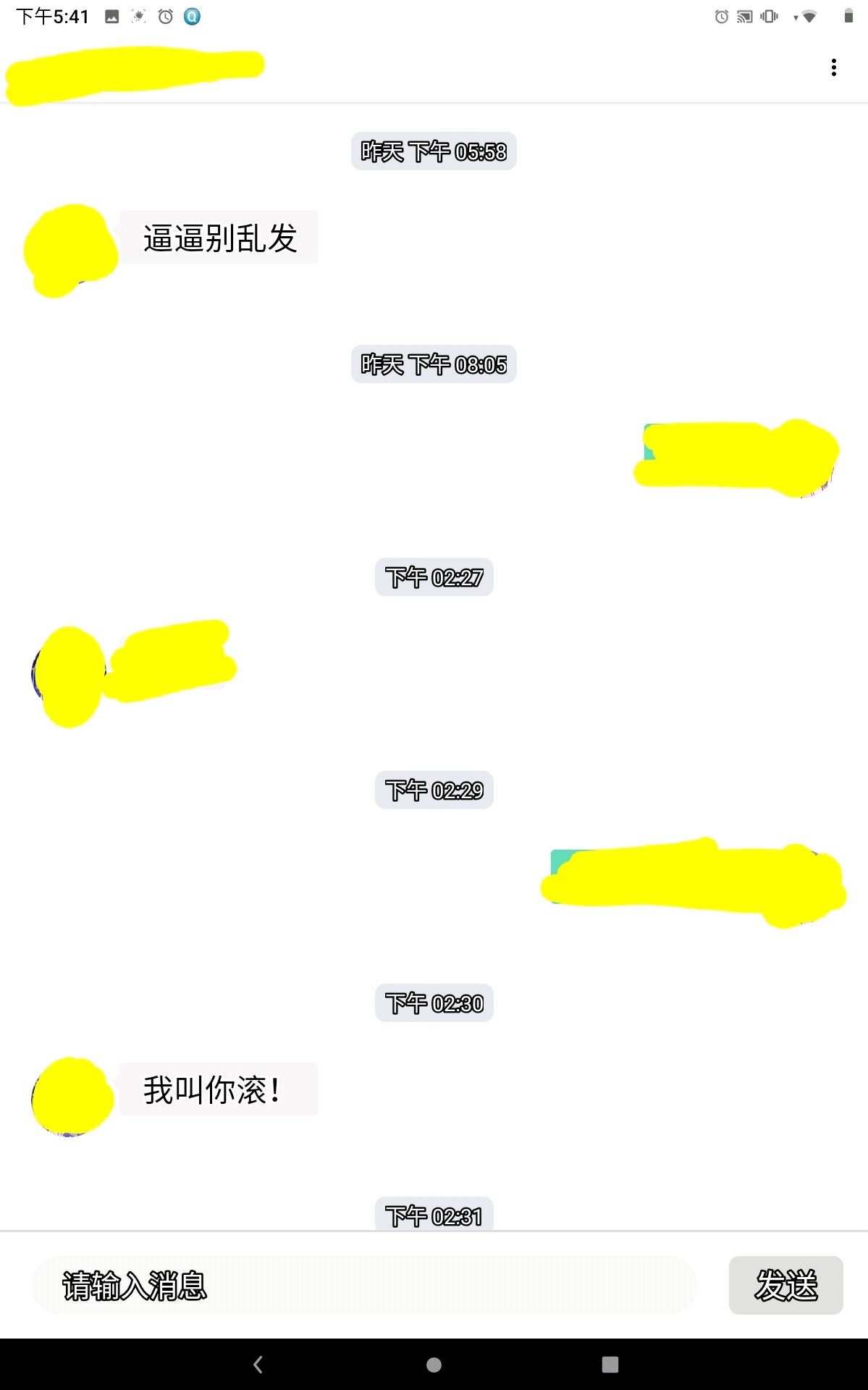Screen dimensions: 868x1390
Task: Go to home screen via home button
Action: tap(434, 1365)
